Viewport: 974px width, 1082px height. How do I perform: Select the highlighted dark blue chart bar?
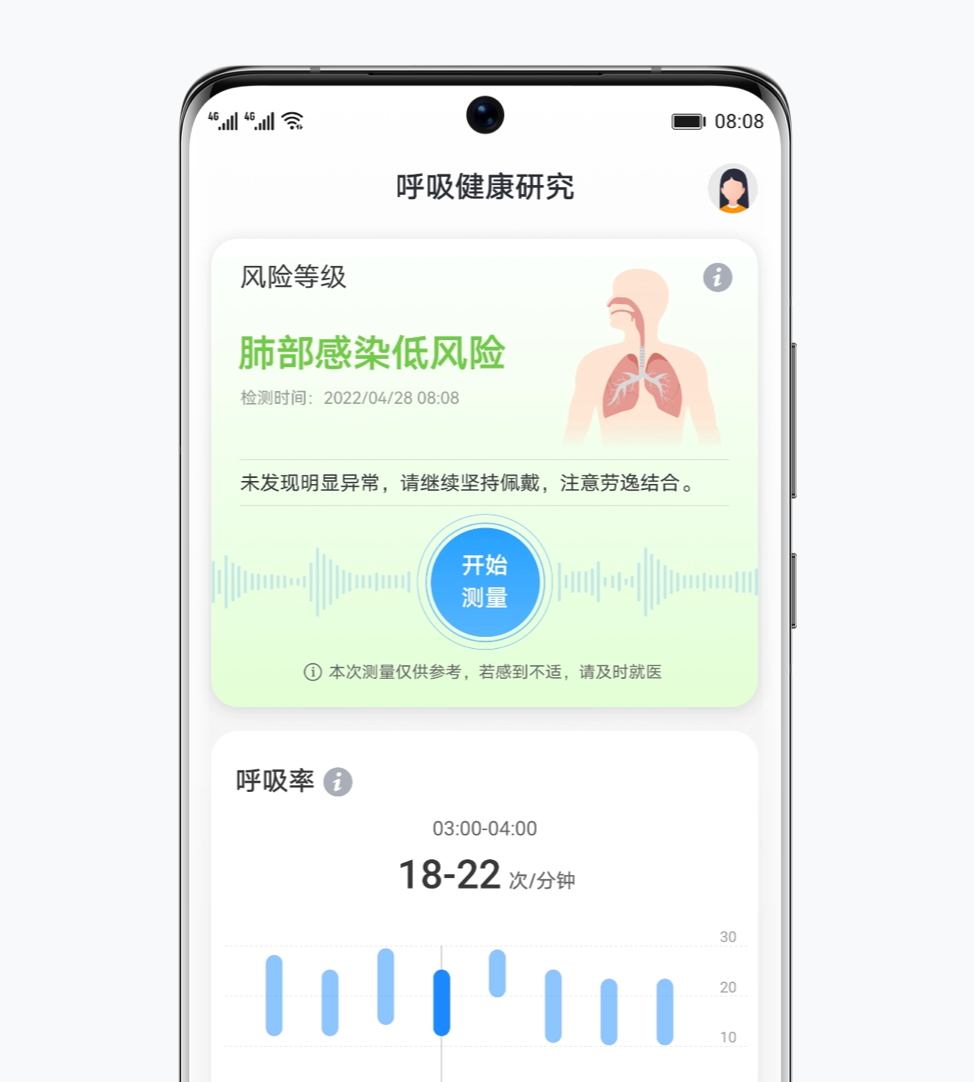click(x=441, y=1002)
